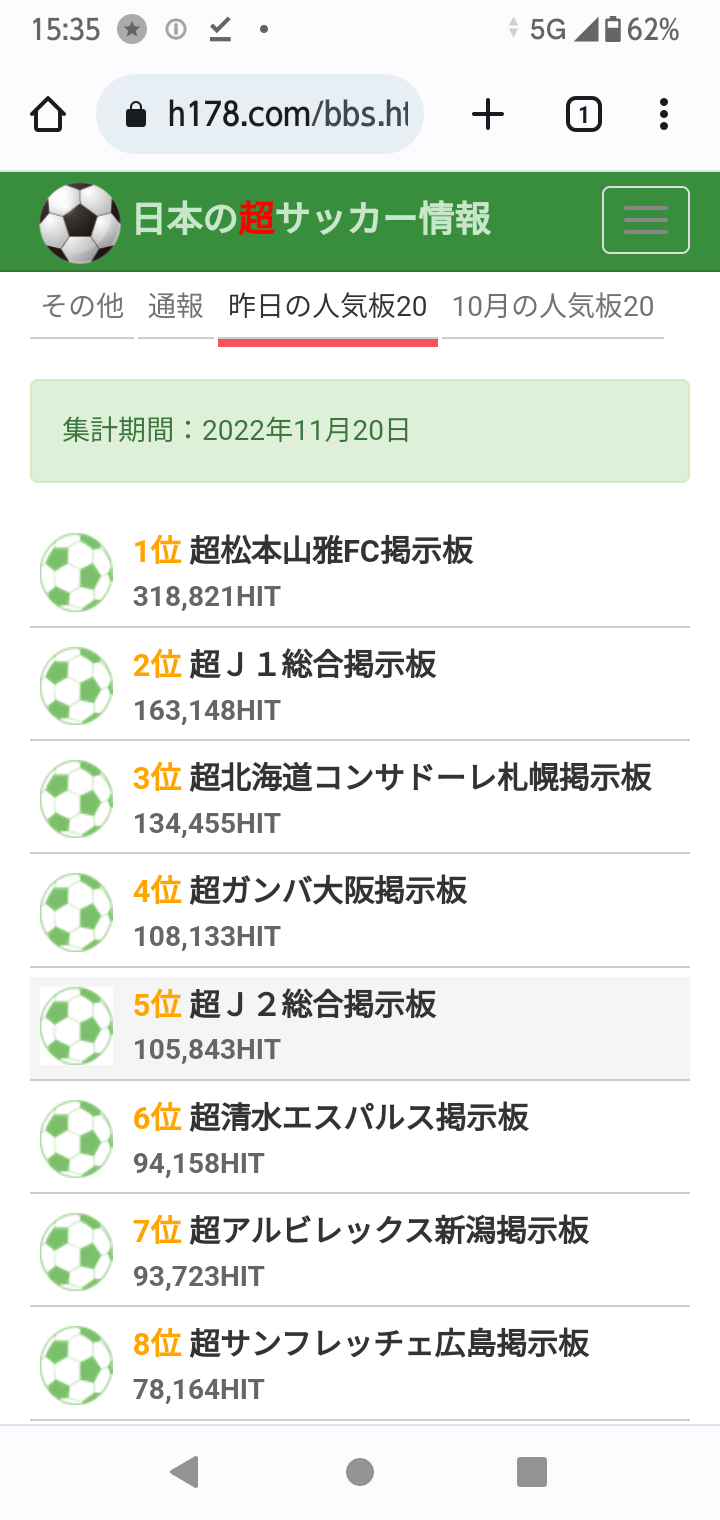Open a new browser tab with plus icon
This screenshot has height=1520, width=720.
tap(488, 115)
